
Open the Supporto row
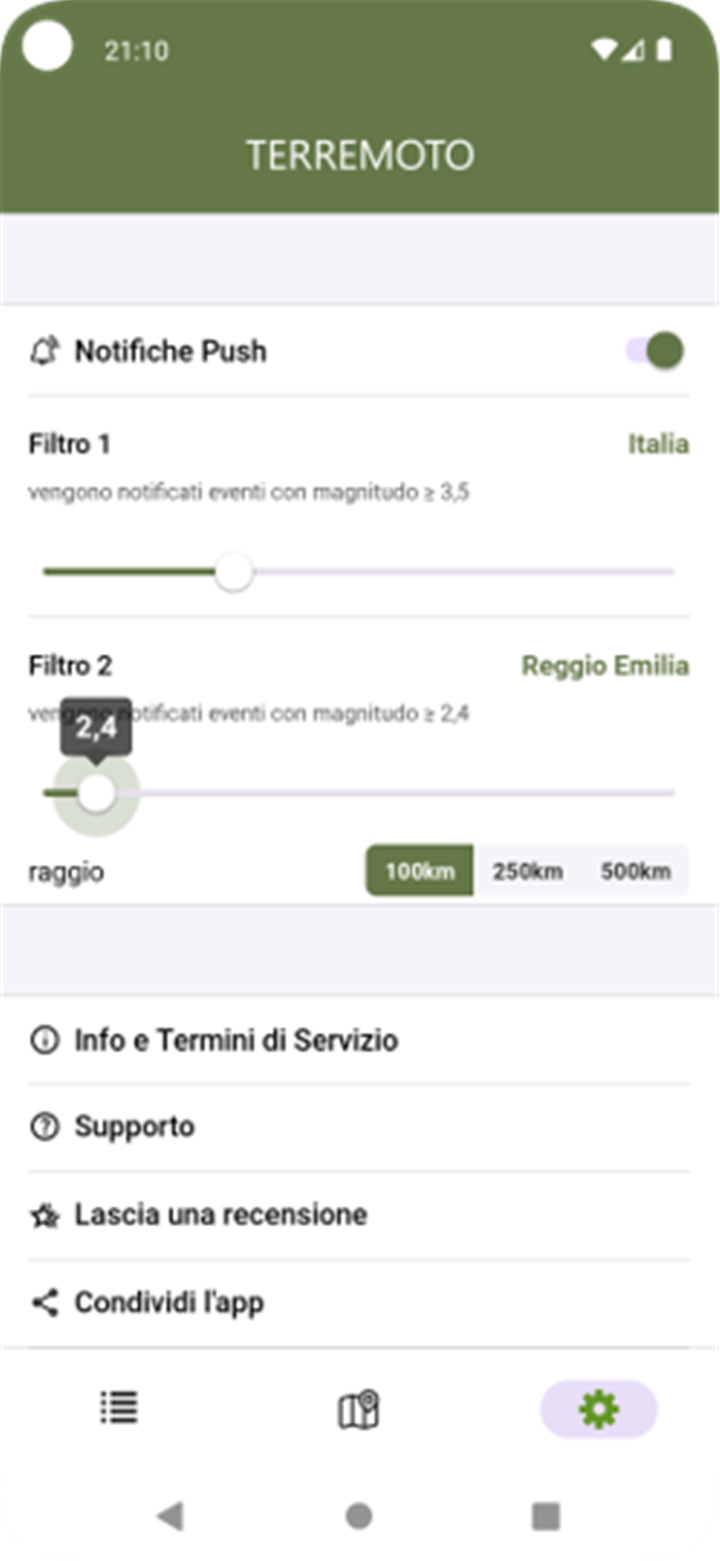358,1127
